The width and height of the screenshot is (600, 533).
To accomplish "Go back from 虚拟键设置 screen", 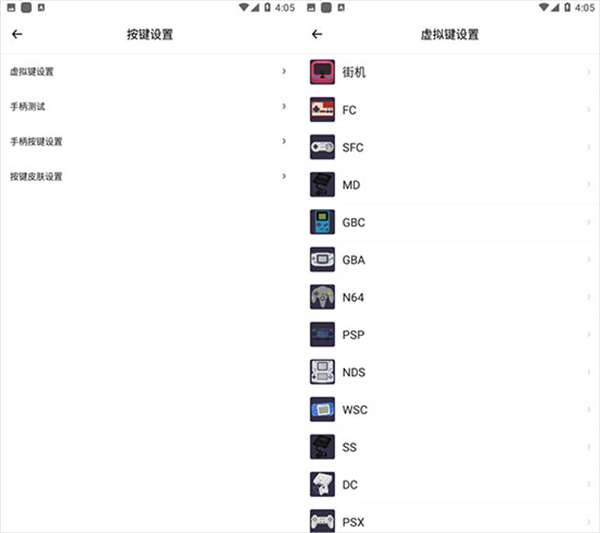I will pyautogui.click(x=317, y=34).
